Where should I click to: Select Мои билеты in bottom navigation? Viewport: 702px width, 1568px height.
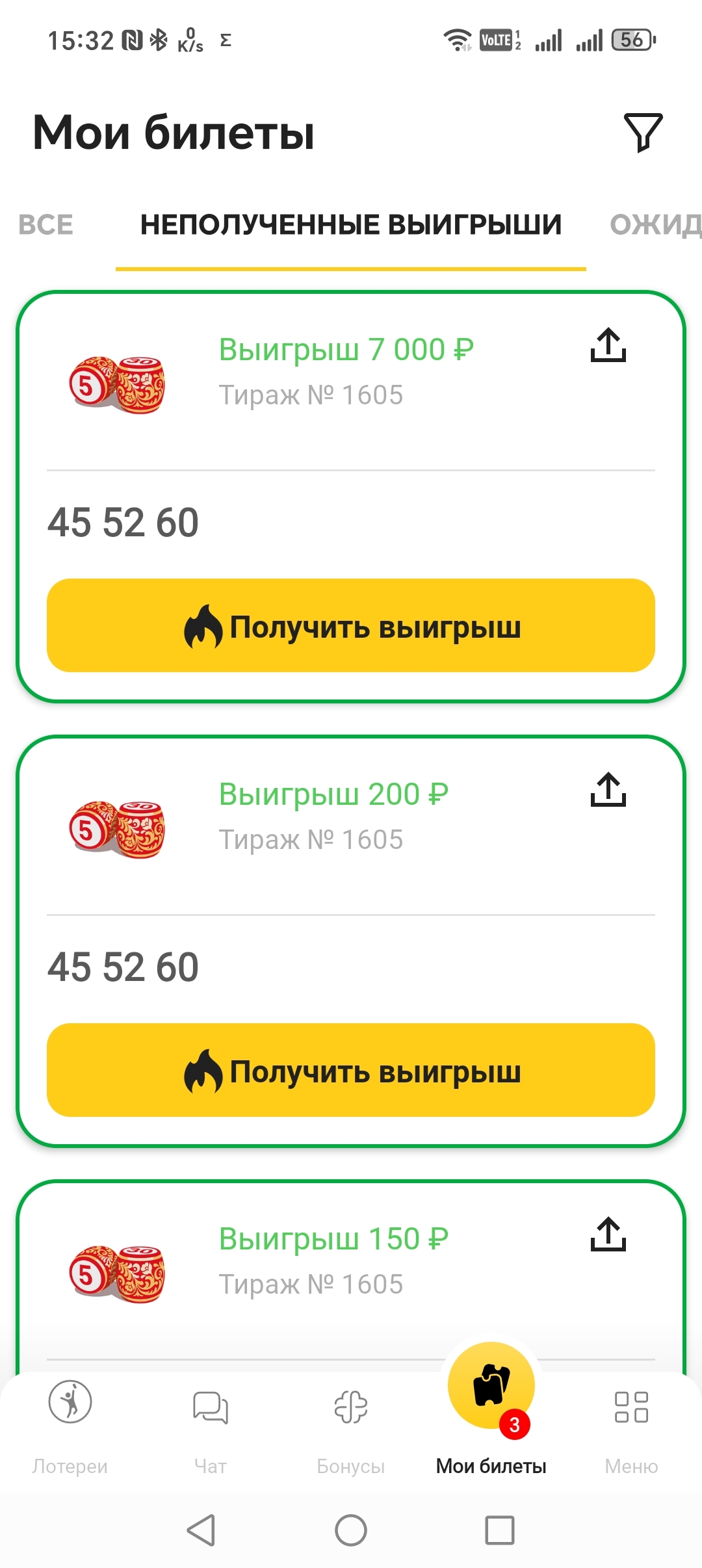491,1404
